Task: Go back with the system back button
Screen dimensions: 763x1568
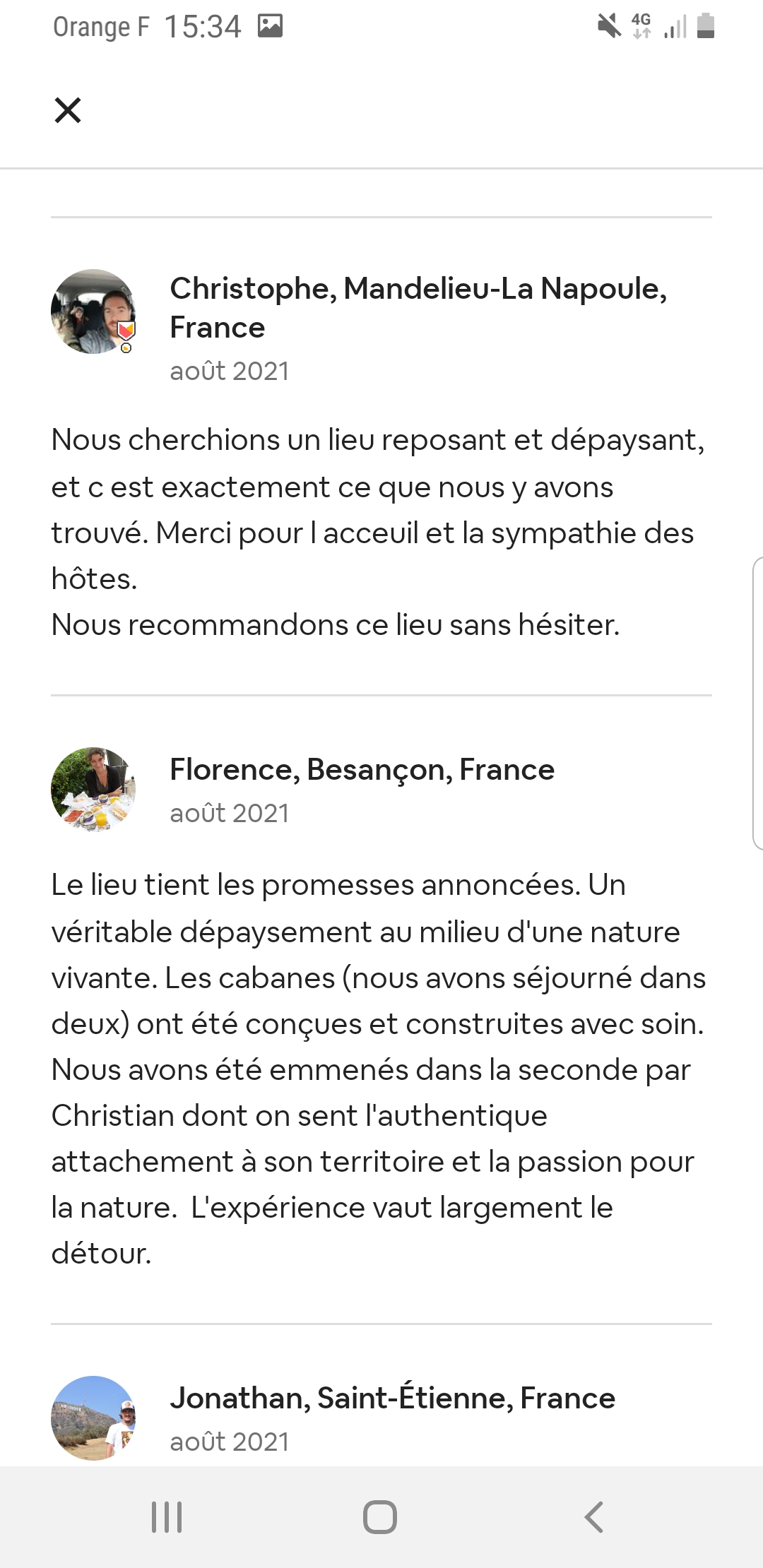Action: 594,1516
